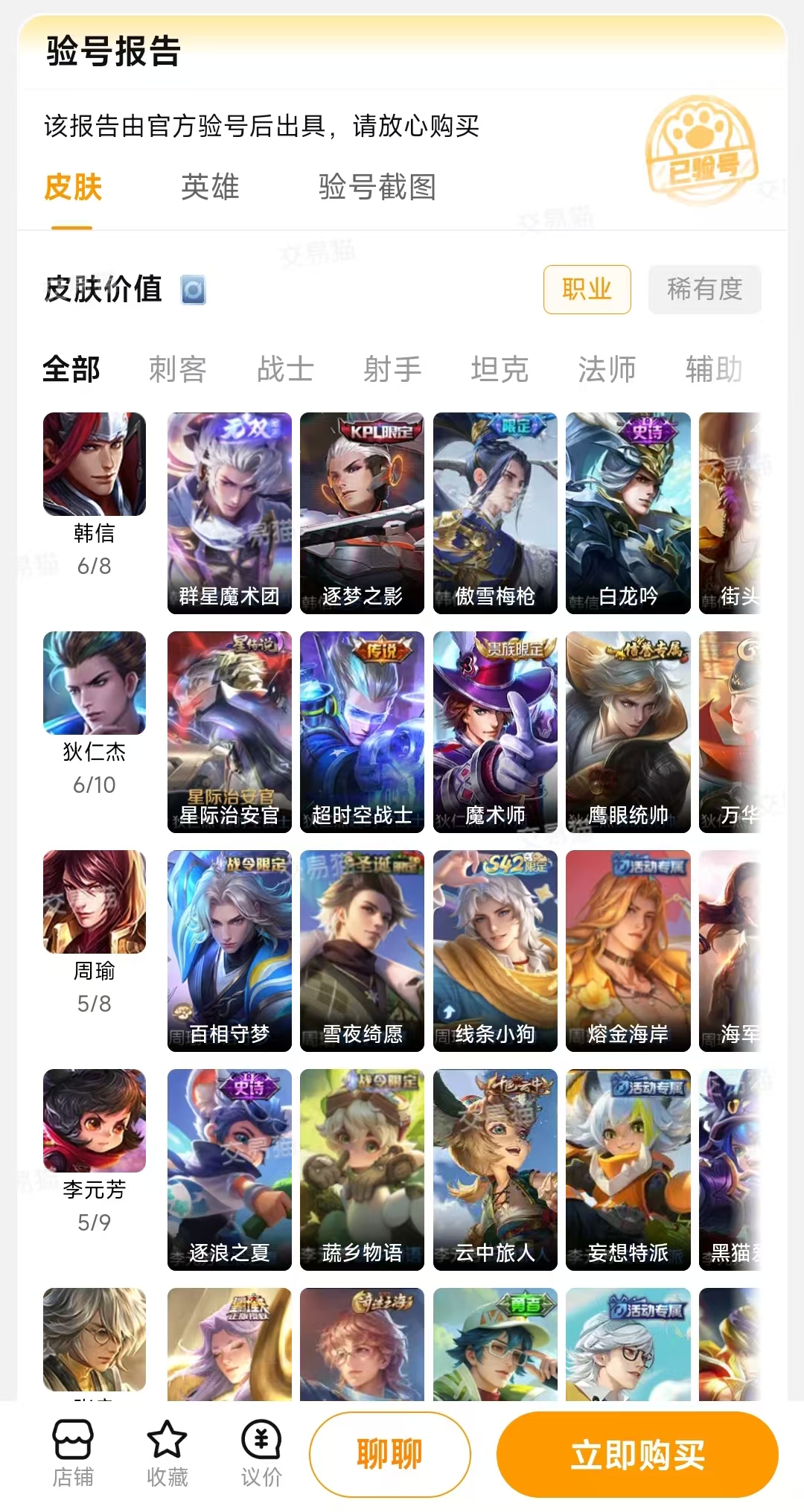Tap 立即购买 to buy now
This screenshot has width=804, height=1512.
(x=637, y=1454)
